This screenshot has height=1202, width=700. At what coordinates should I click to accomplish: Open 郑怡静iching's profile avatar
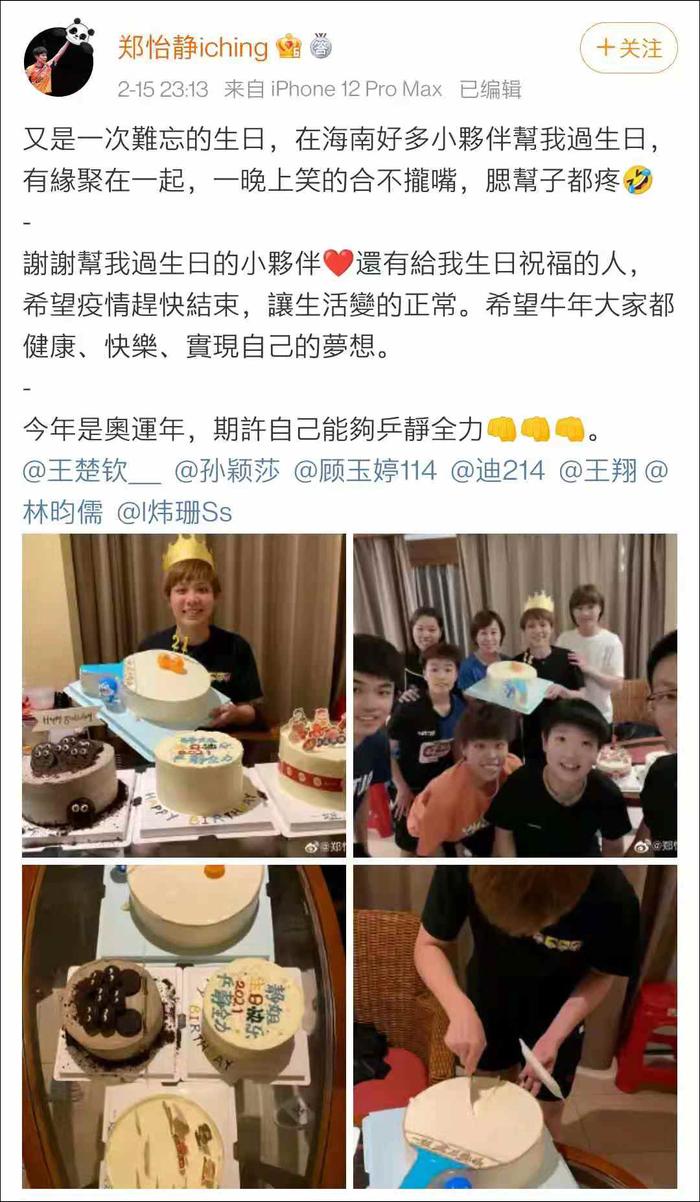pyautogui.click(x=58, y=60)
